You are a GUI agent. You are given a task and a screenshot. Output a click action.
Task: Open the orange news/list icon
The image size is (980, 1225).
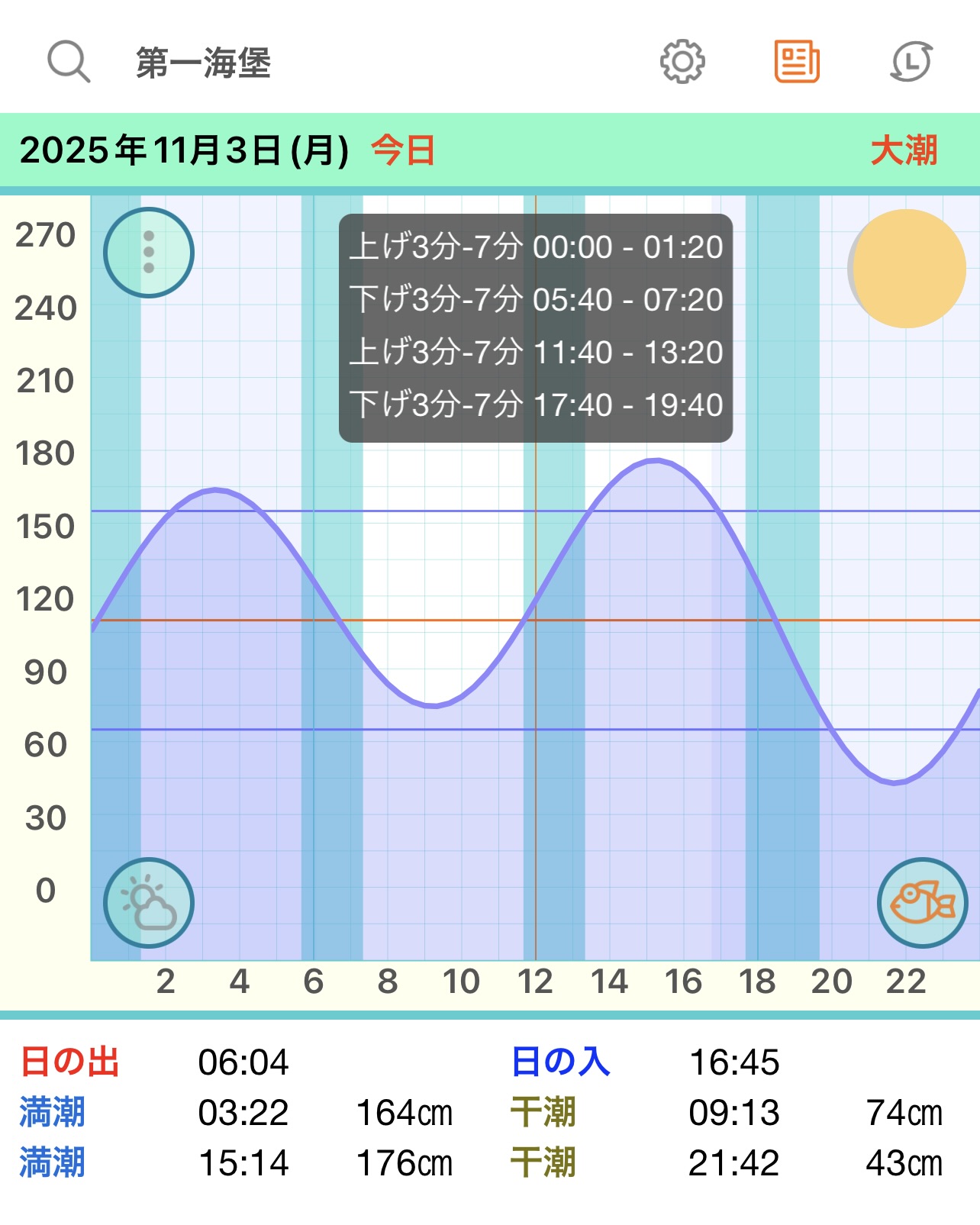[x=797, y=62]
